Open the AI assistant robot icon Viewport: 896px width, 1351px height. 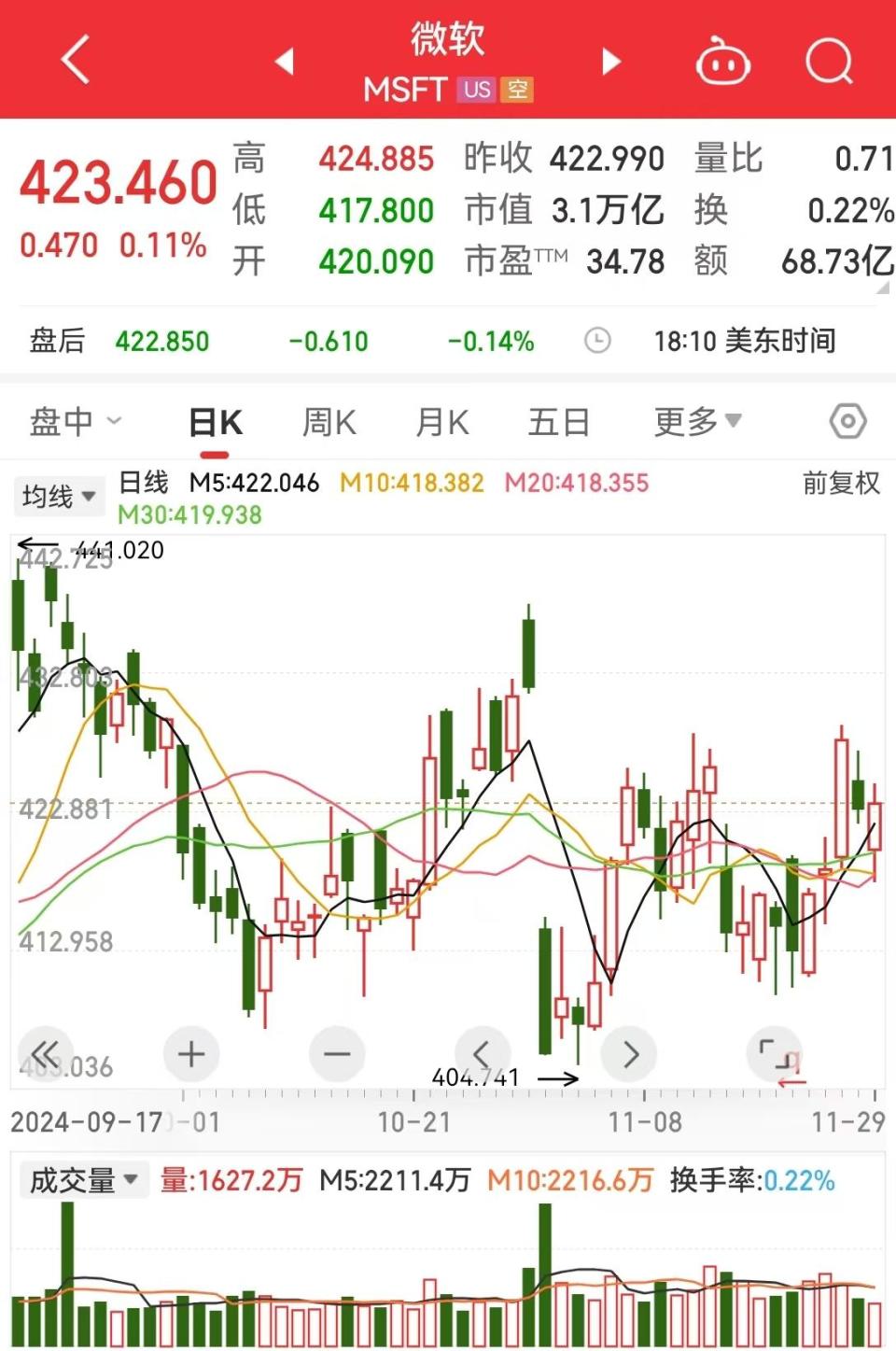tap(723, 59)
